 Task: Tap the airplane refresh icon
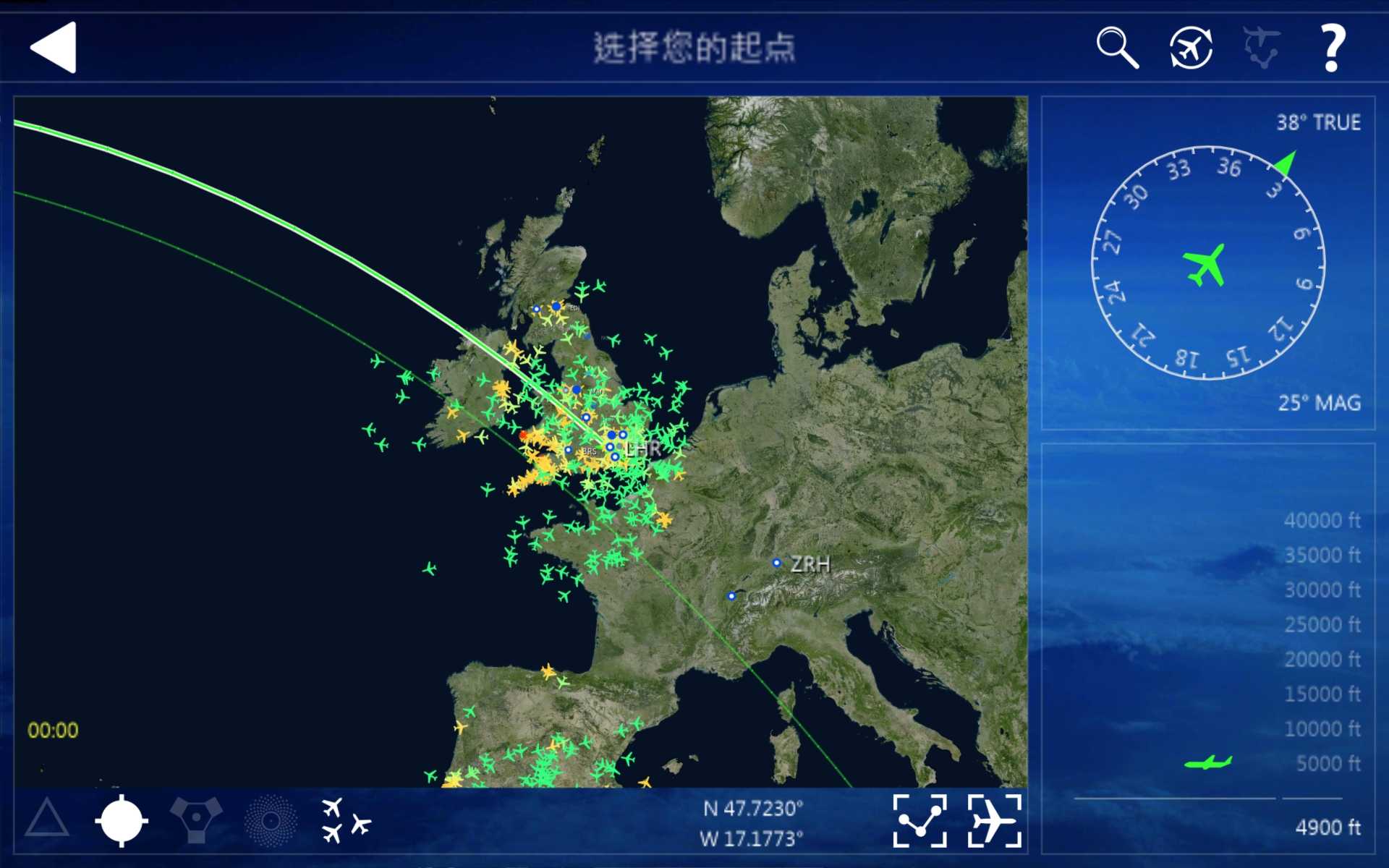coord(1191,48)
